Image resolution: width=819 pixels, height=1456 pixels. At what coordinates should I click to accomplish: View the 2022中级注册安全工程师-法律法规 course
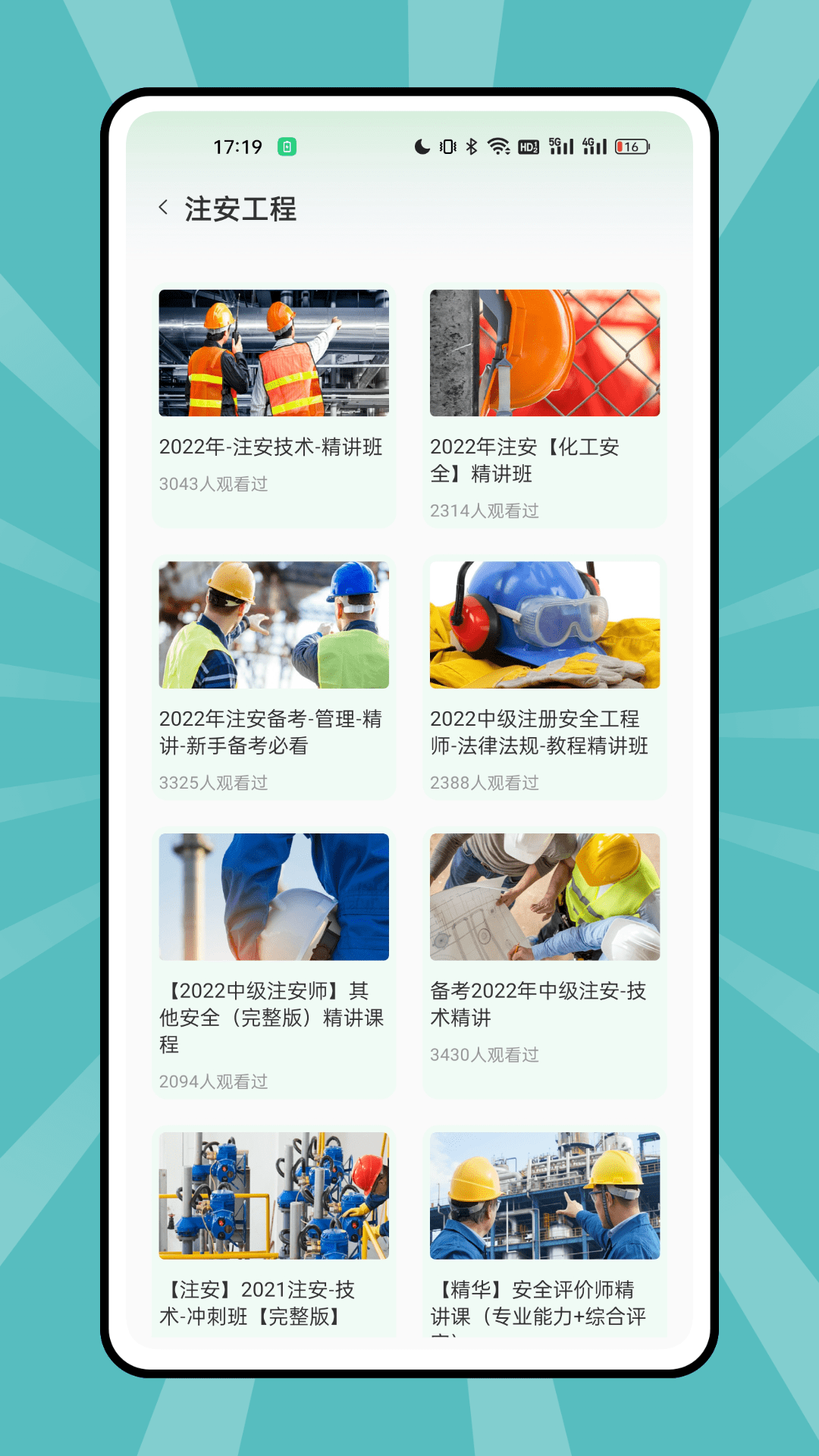(544, 677)
